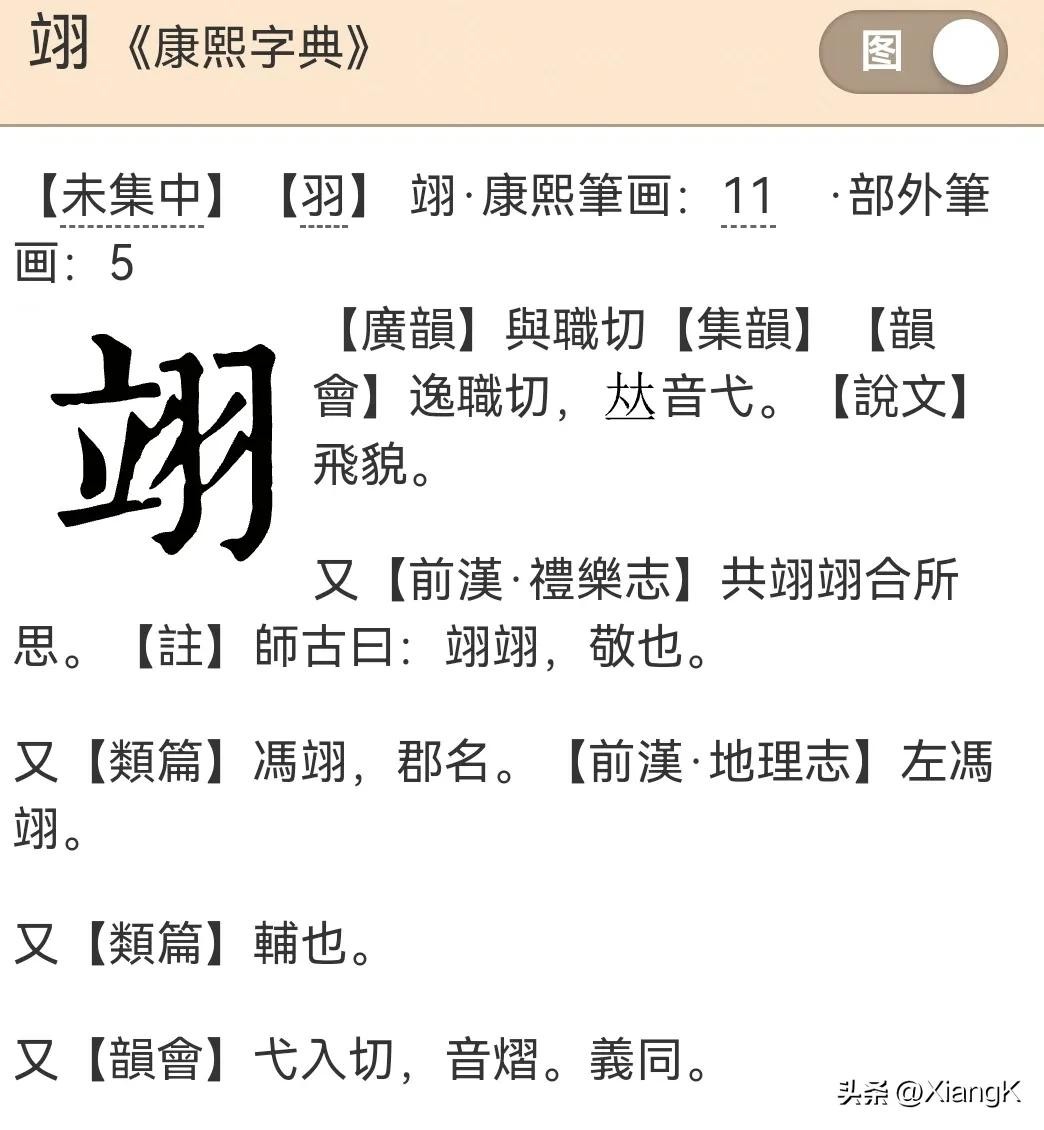
Task: Open the 羽 radical link
Action: click(323, 197)
